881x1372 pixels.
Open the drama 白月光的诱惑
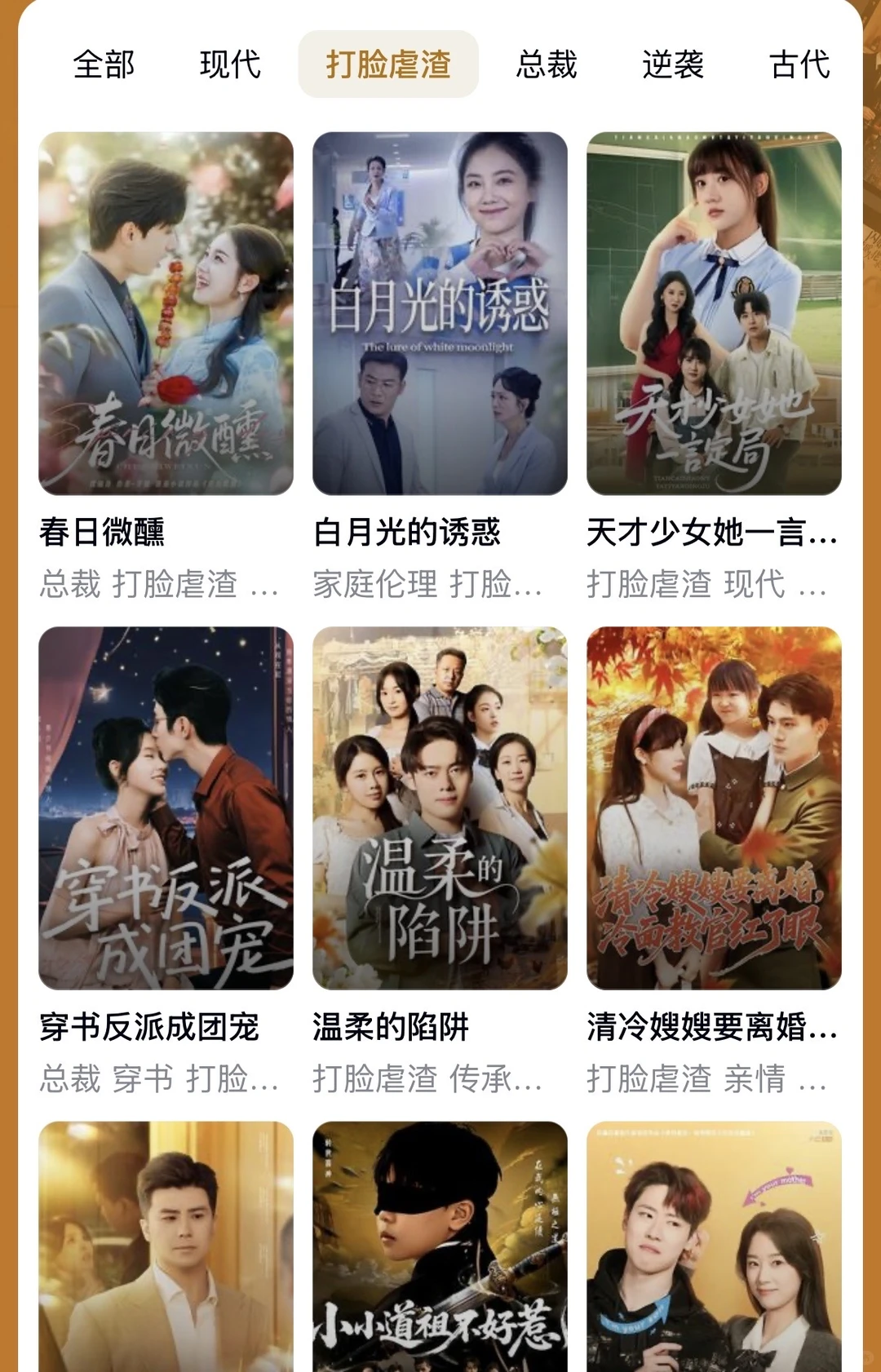(440, 314)
